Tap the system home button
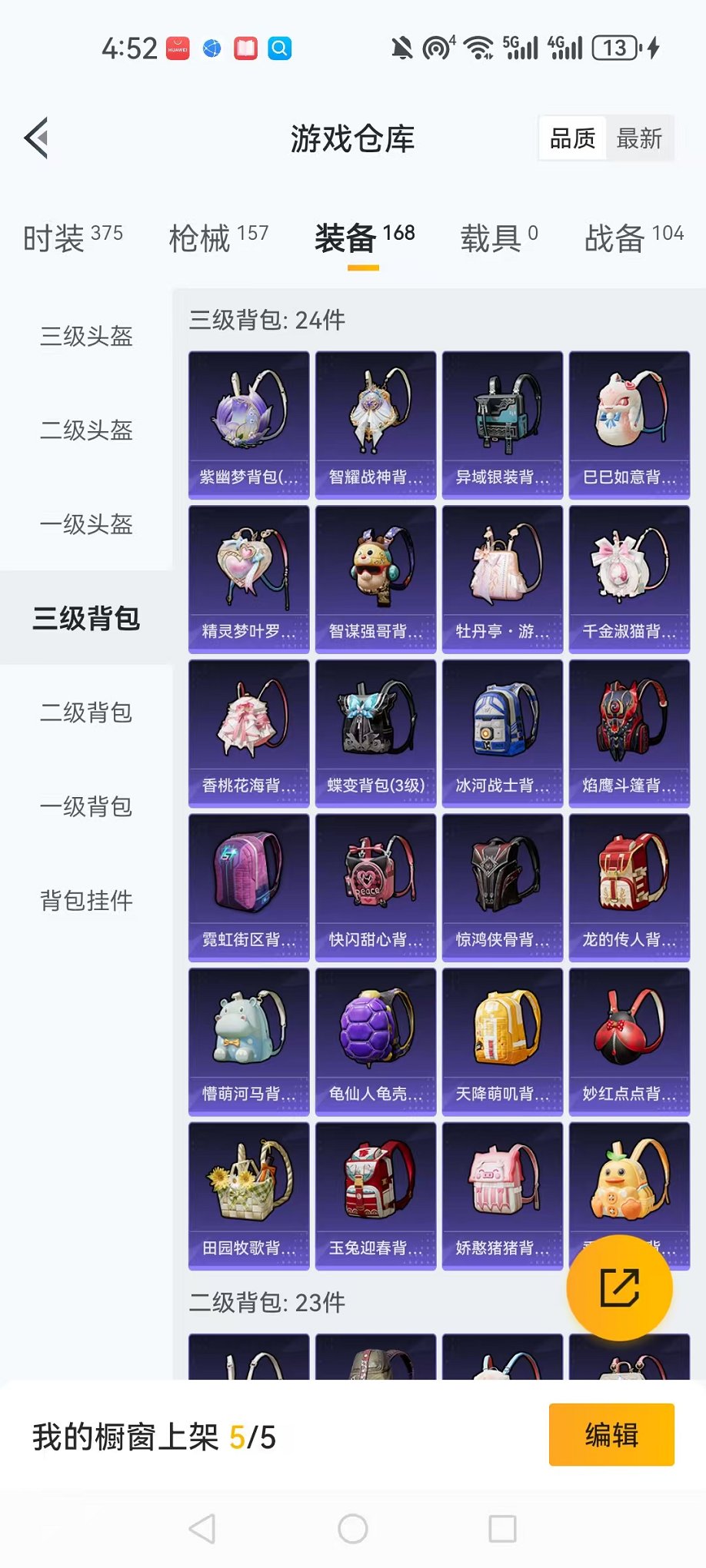This screenshot has height=1568, width=706. point(353,1529)
